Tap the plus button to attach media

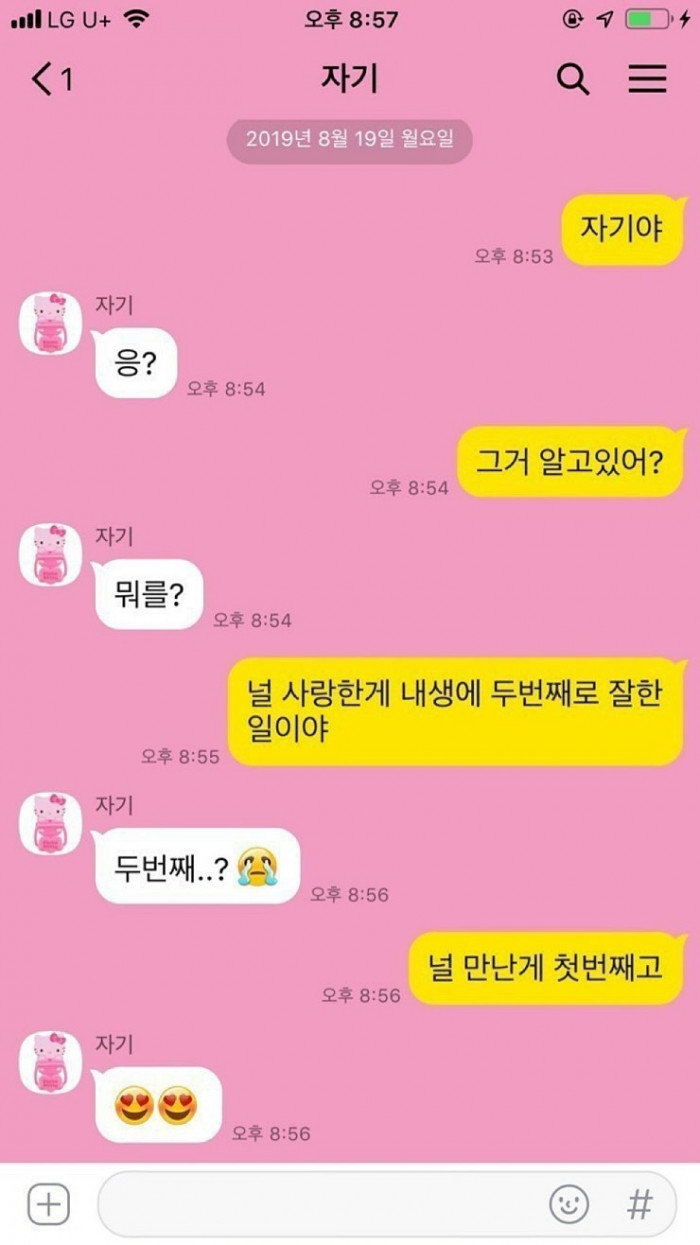pyautogui.click(x=48, y=1204)
